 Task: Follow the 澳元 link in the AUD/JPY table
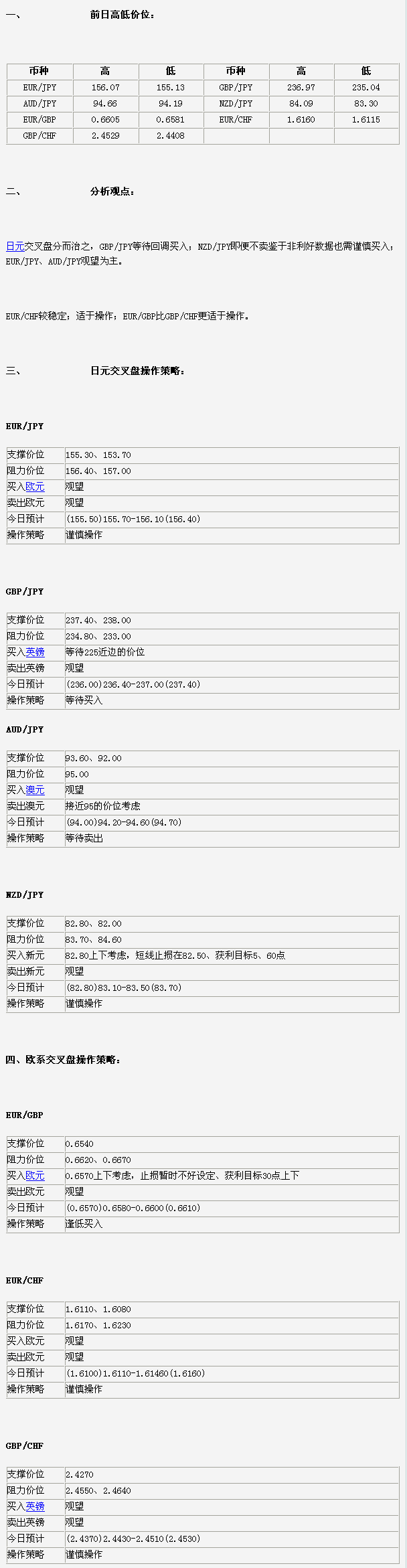[35, 790]
